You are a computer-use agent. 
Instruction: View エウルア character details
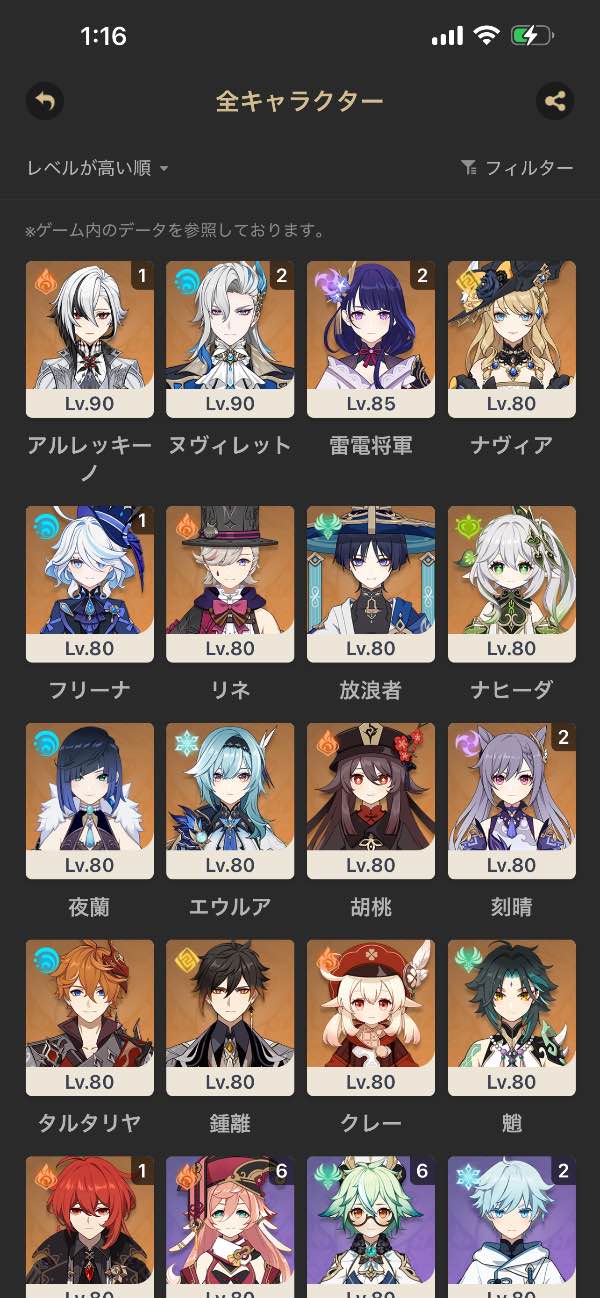click(230, 800)
